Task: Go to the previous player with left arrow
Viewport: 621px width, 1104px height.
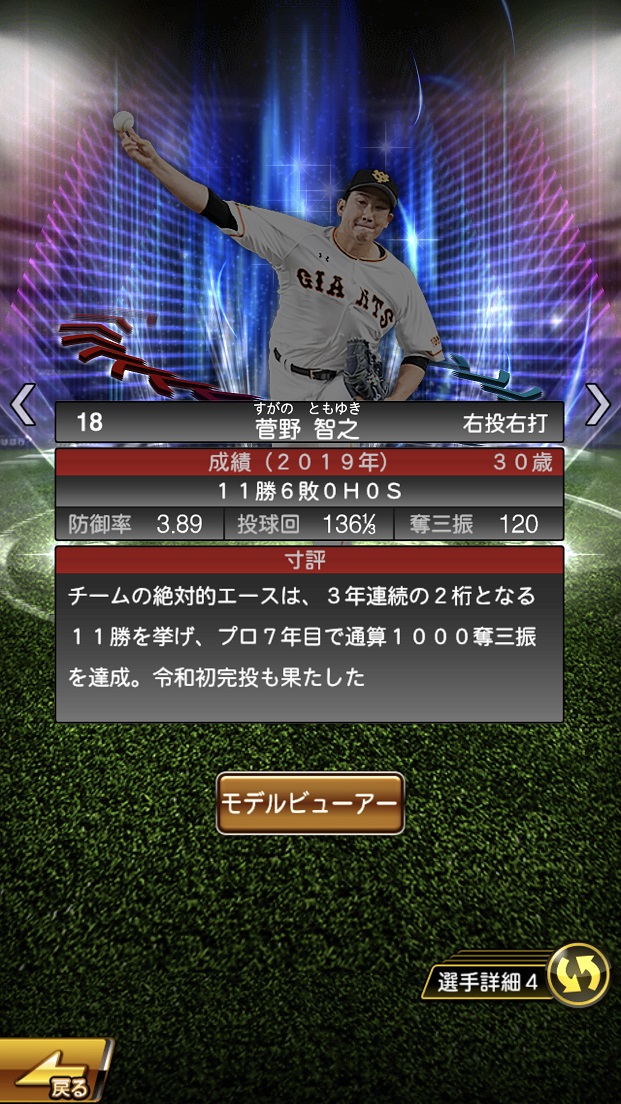Action: tap(22, 405)
